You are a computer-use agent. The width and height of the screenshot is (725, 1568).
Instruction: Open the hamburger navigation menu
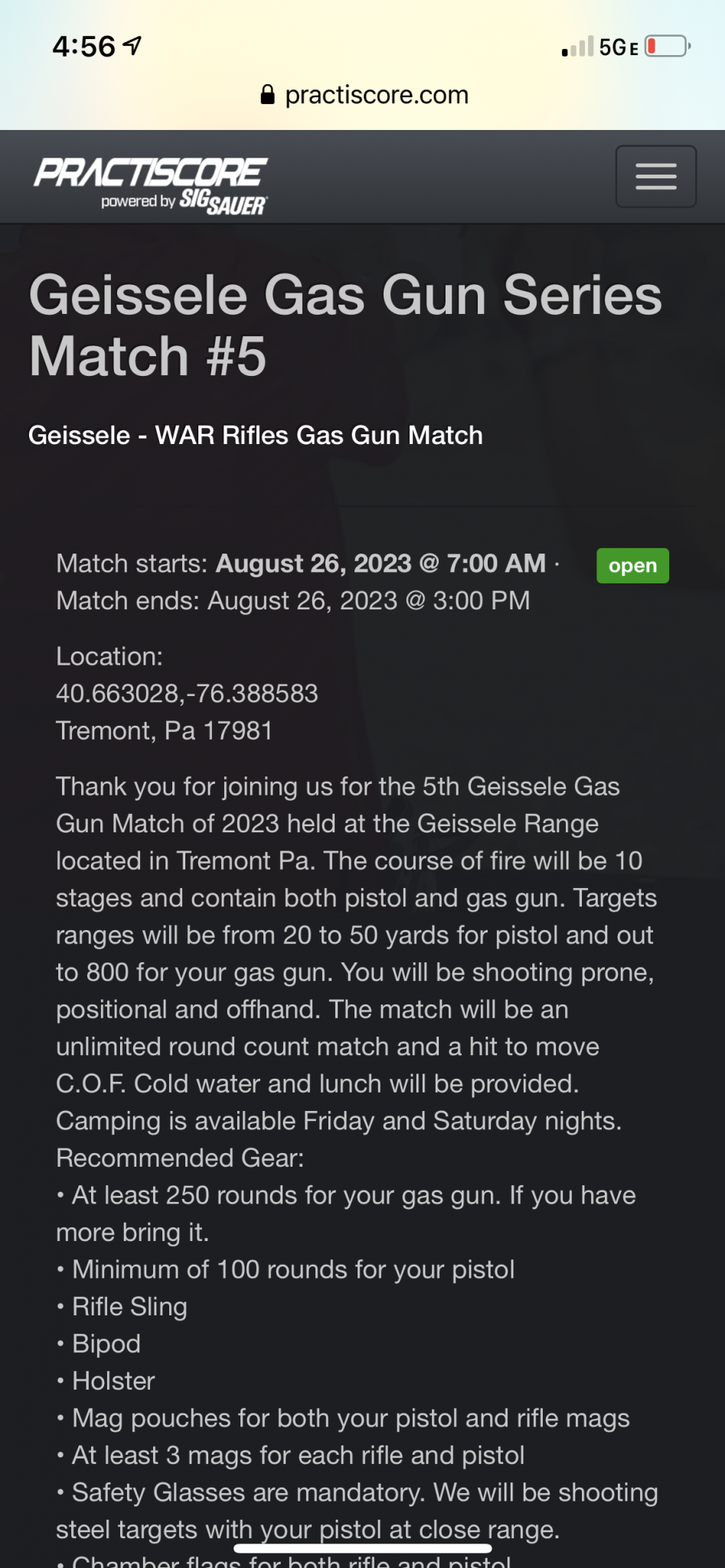point(655,176)
